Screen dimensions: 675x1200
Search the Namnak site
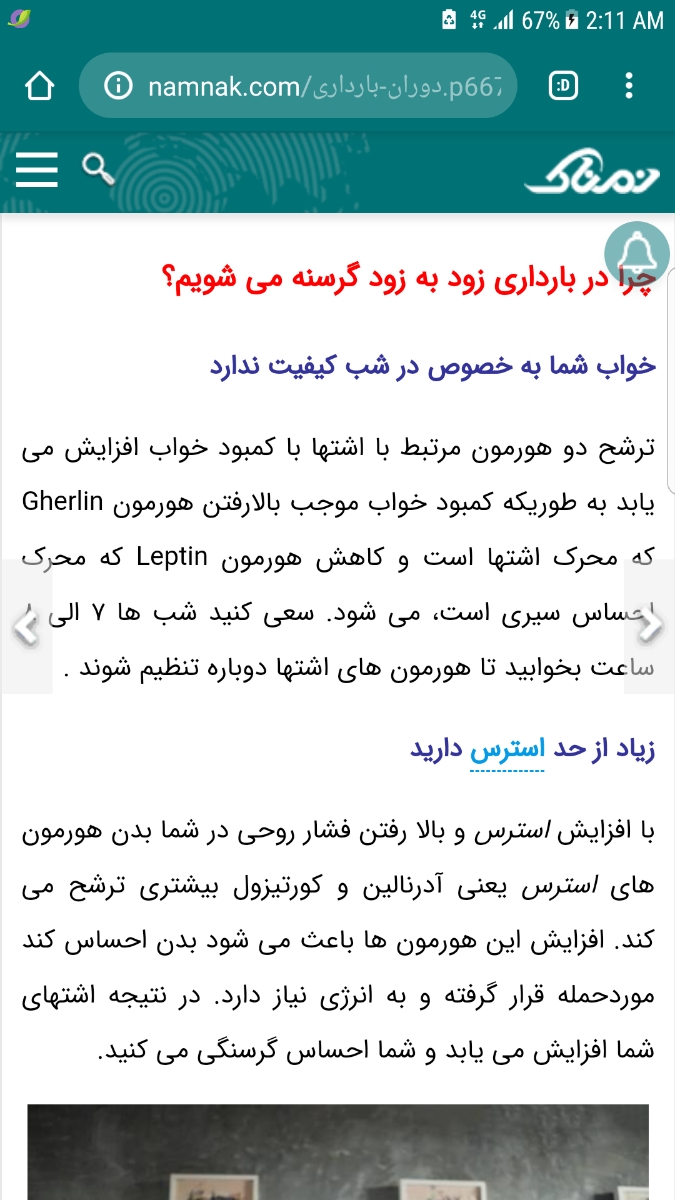[97, 169]
